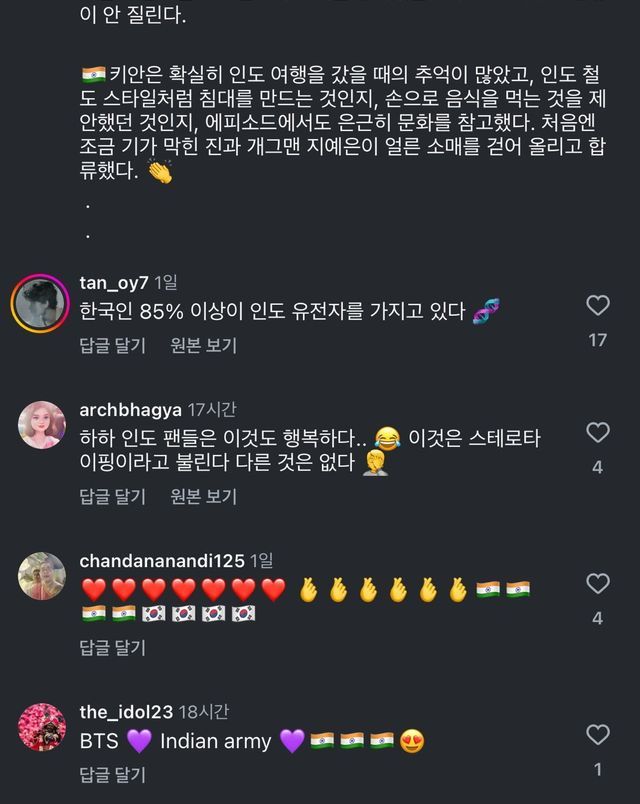Reply to tan_oy7's comment

click(x=112, y=346)
